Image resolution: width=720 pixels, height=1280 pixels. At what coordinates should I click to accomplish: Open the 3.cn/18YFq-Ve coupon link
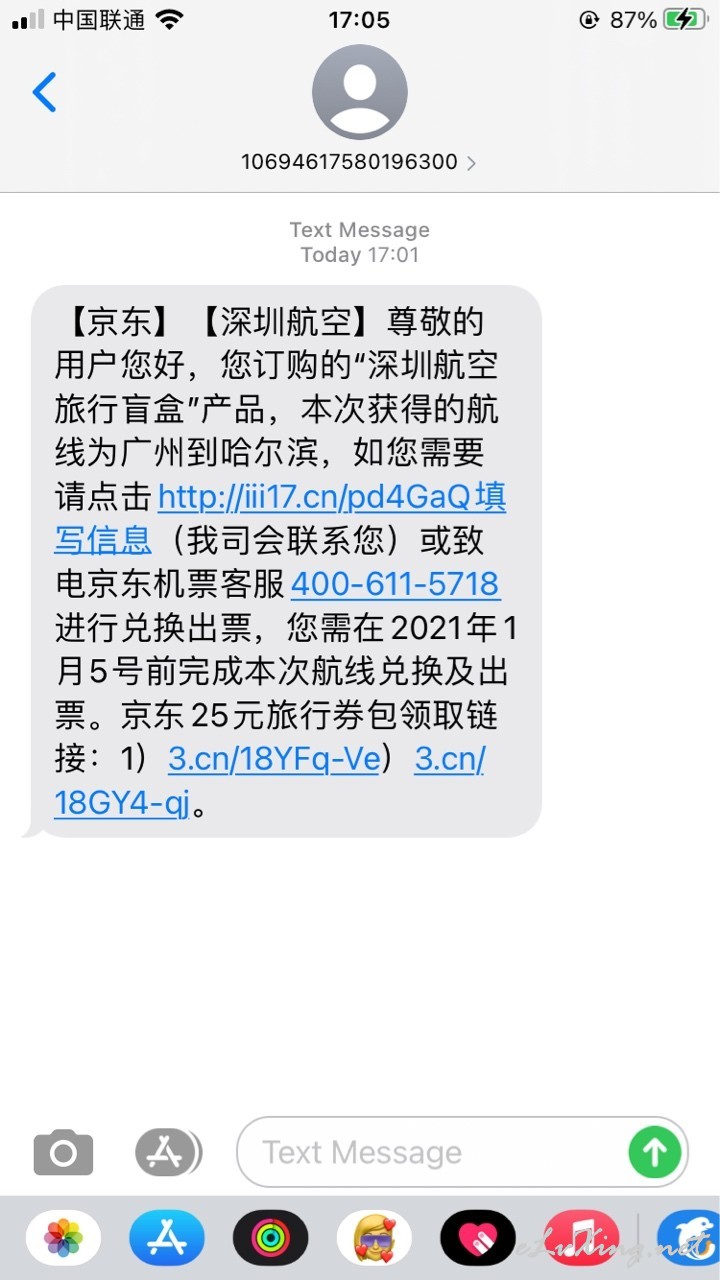click(x=274, y=759)
